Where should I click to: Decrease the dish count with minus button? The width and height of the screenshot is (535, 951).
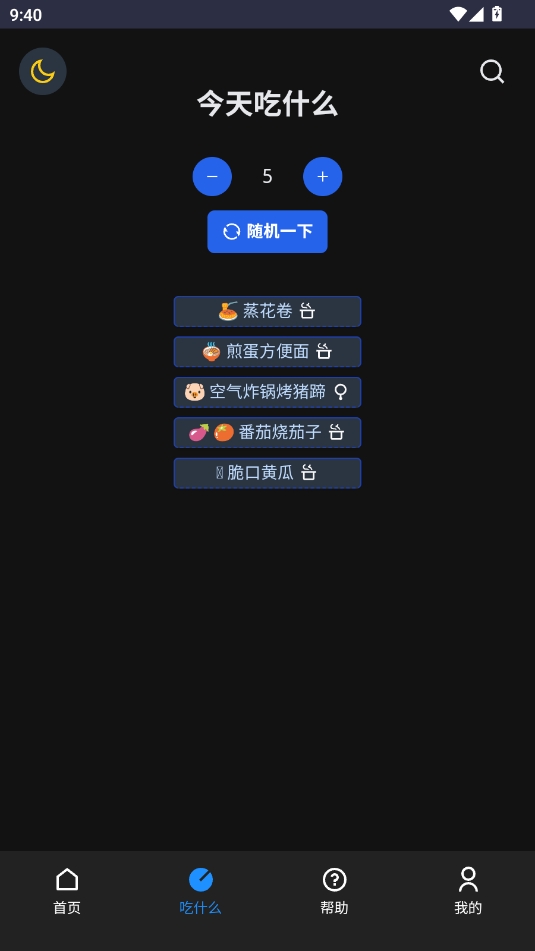pos(212,176)
